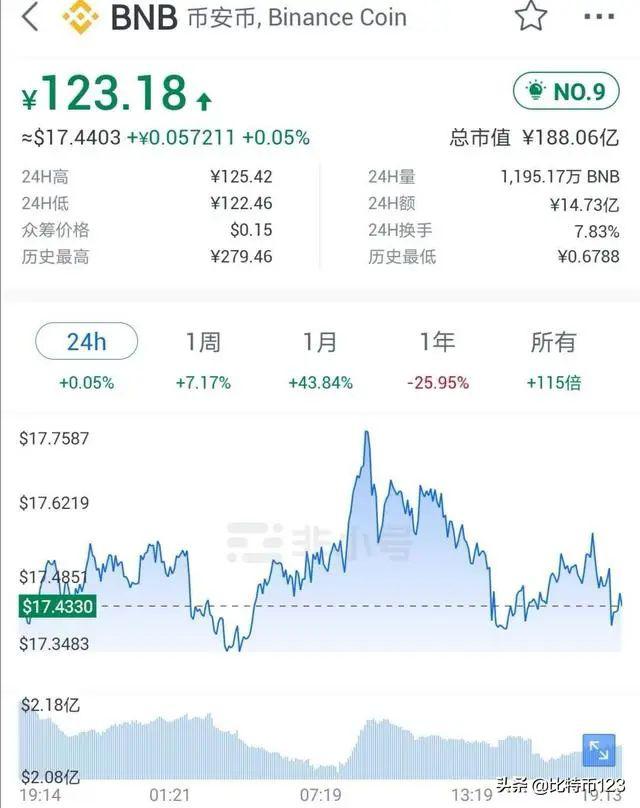Open the NO.9 ranking badge
Image resolution: width=640 pixels, height=808 pixels.
click(566, 92)
